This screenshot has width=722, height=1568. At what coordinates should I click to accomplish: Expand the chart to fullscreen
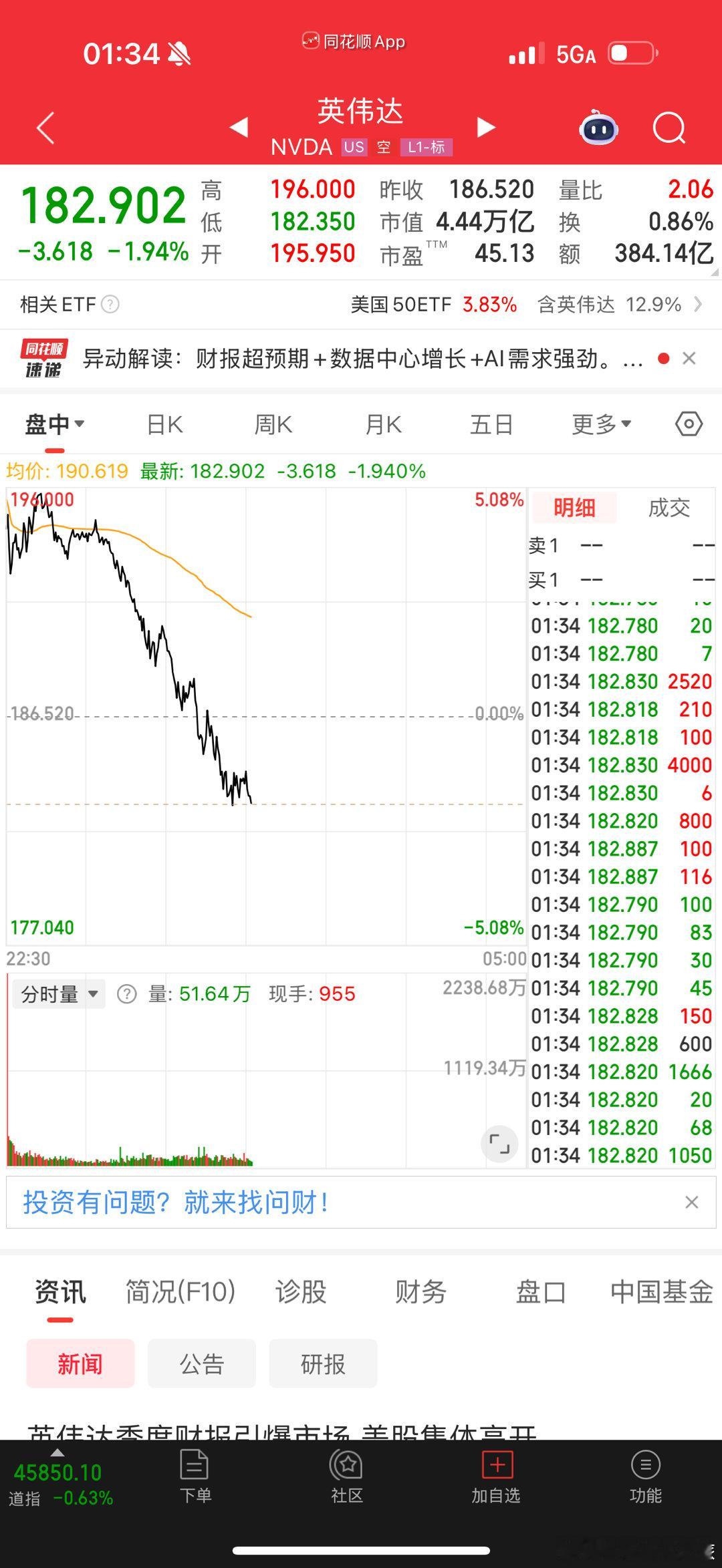pos(500,1144)
